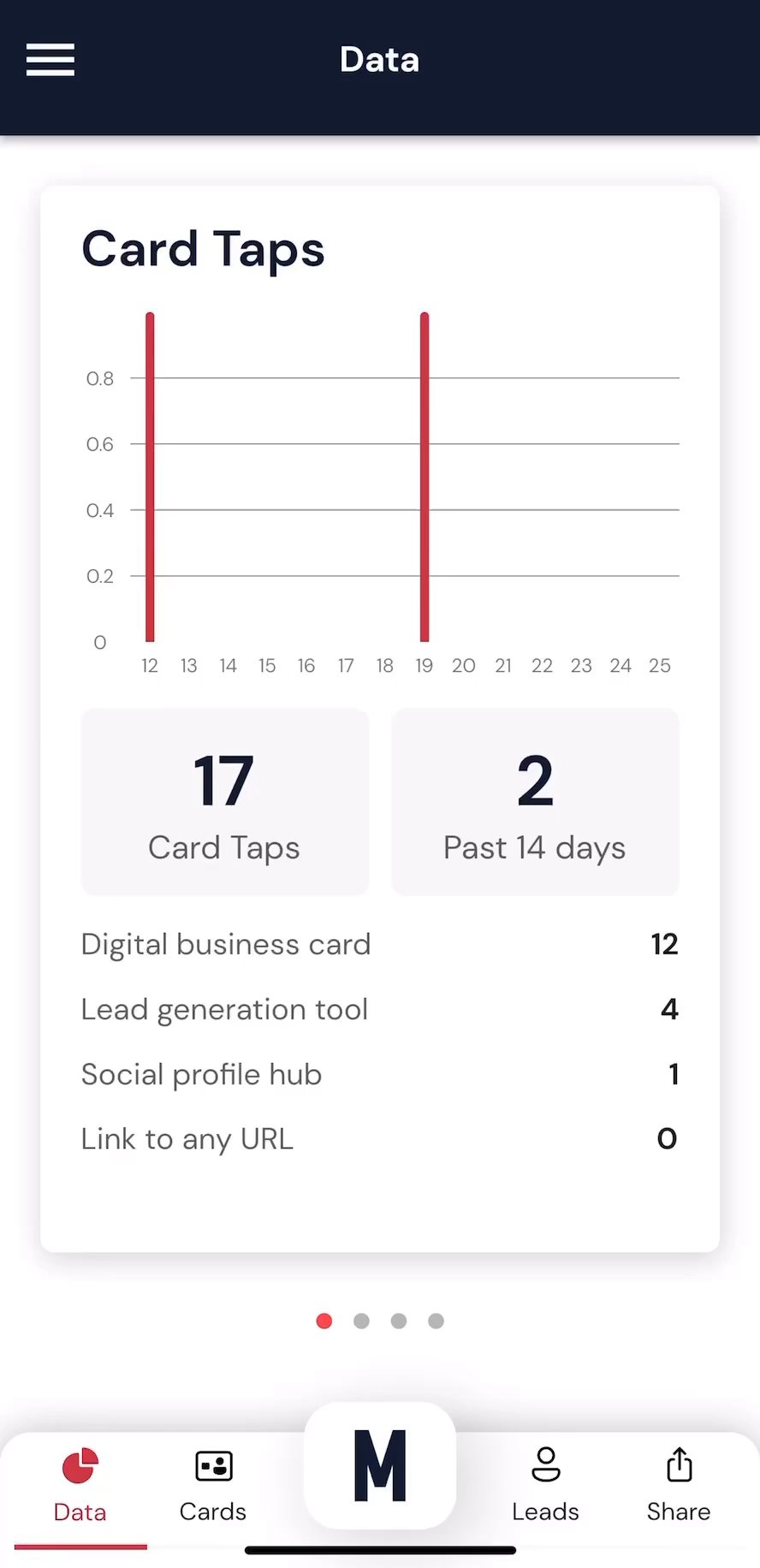Open the hamburger drawer menu
This screenshot has width=760, height=1568.
tap(50, 60)
